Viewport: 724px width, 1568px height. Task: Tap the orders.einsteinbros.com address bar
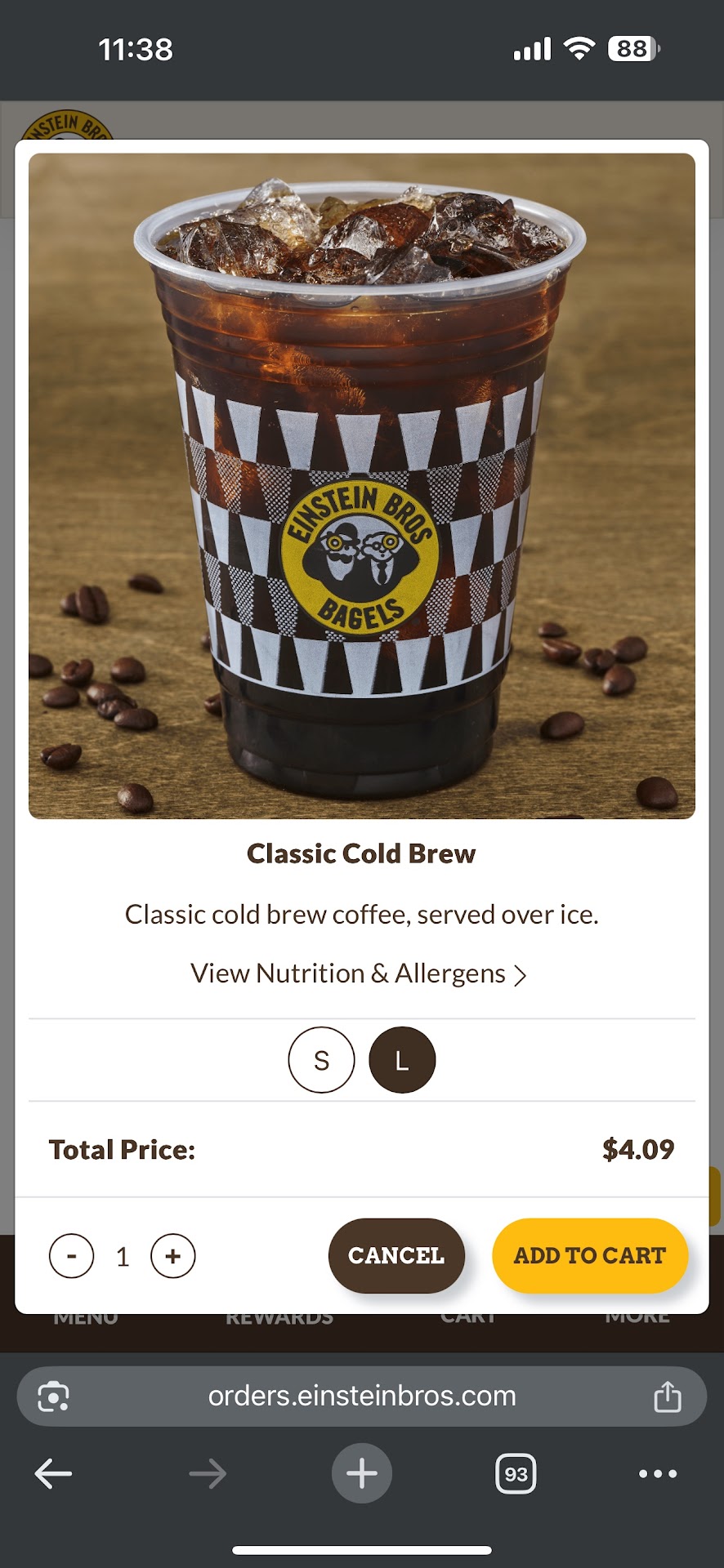(361, 1396)
